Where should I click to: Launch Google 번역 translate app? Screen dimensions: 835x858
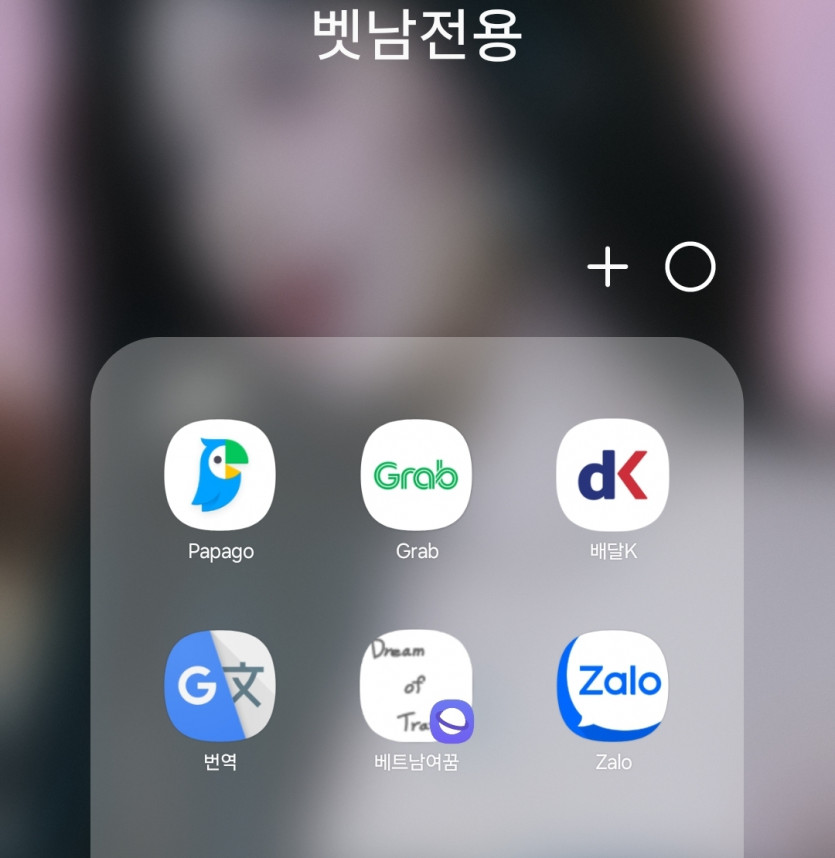[220, 686]
